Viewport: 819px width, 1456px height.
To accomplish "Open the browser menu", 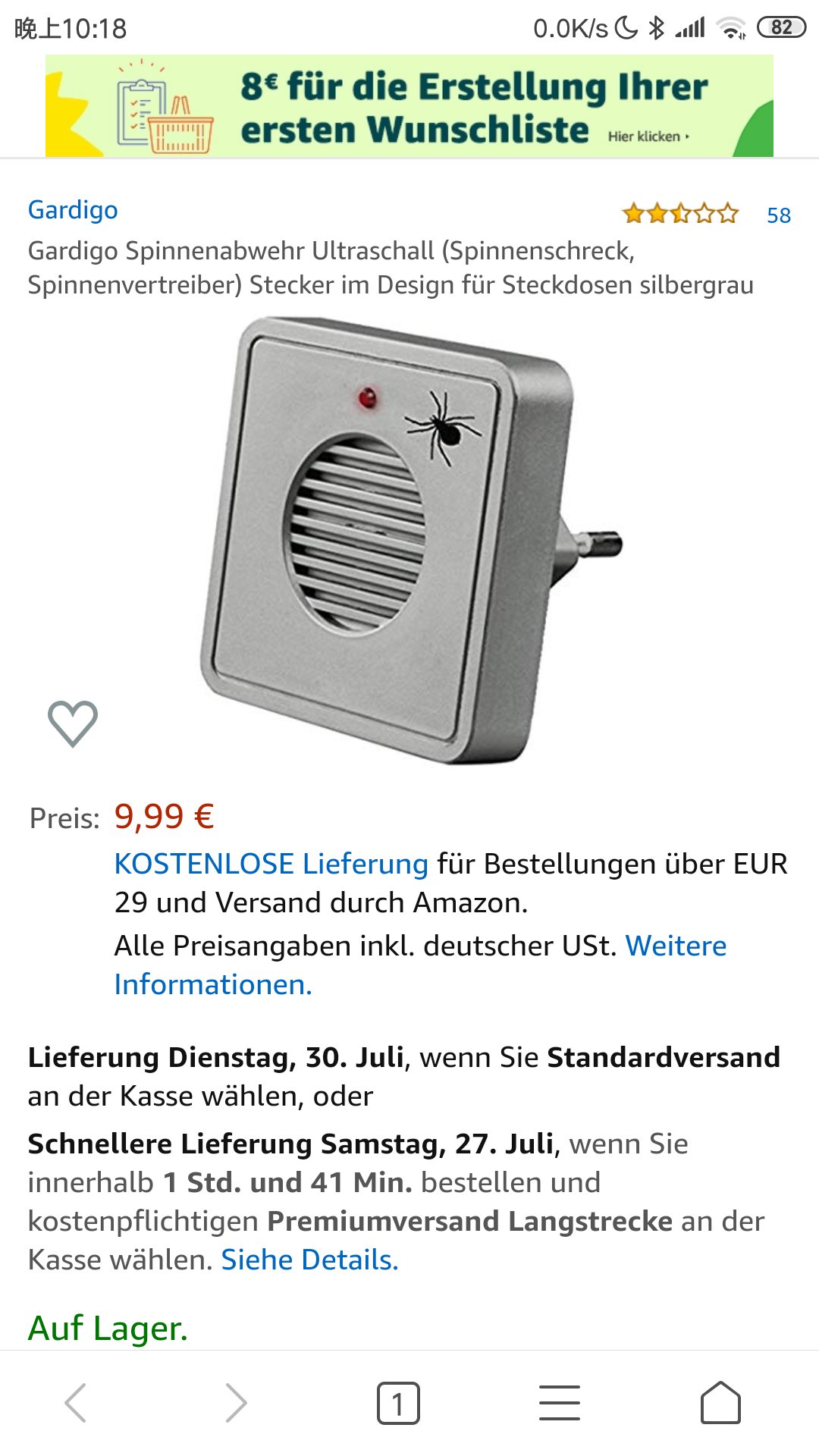I will (x=560, y=1402).
